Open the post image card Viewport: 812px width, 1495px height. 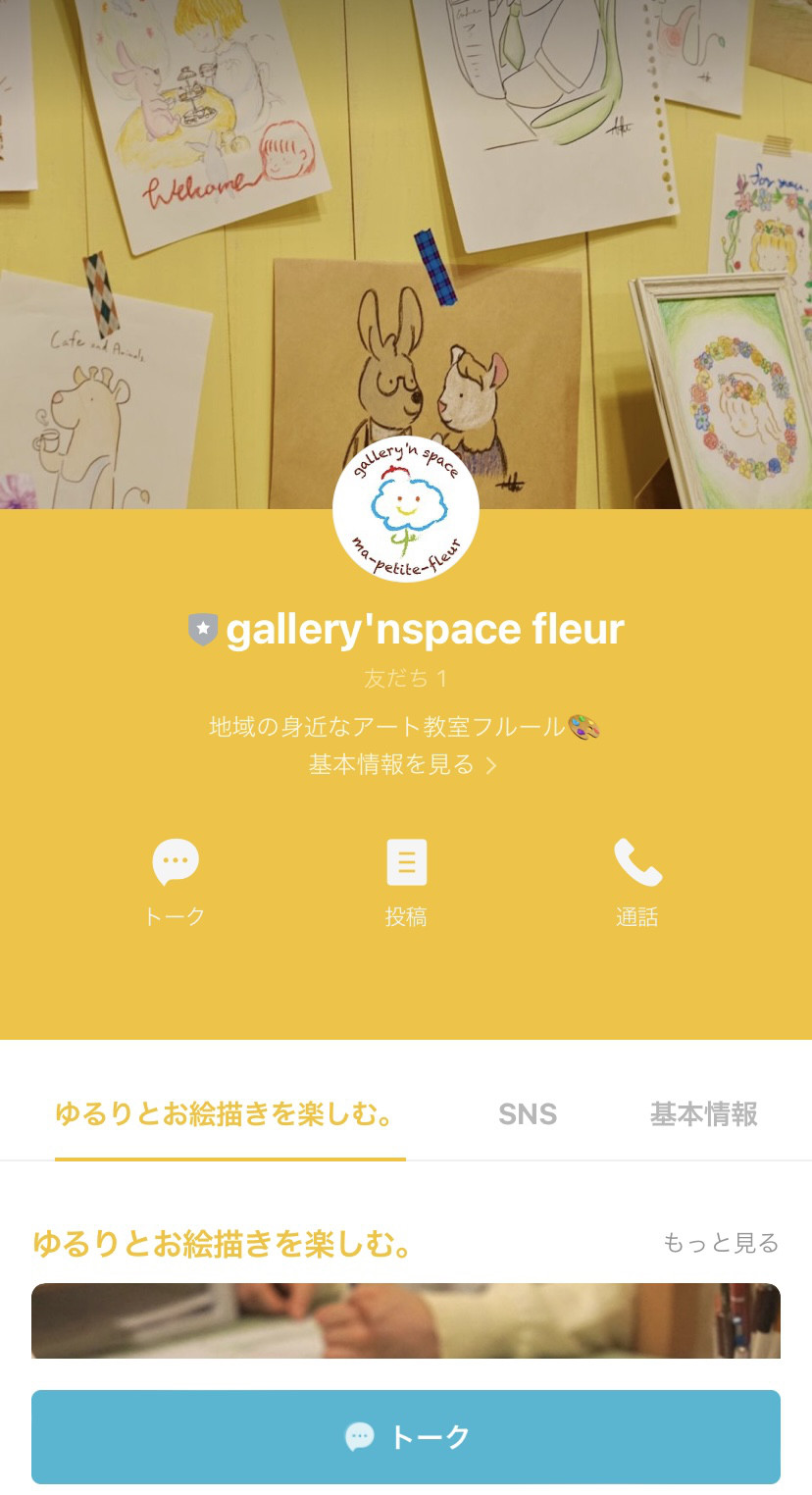(406, 1320)
